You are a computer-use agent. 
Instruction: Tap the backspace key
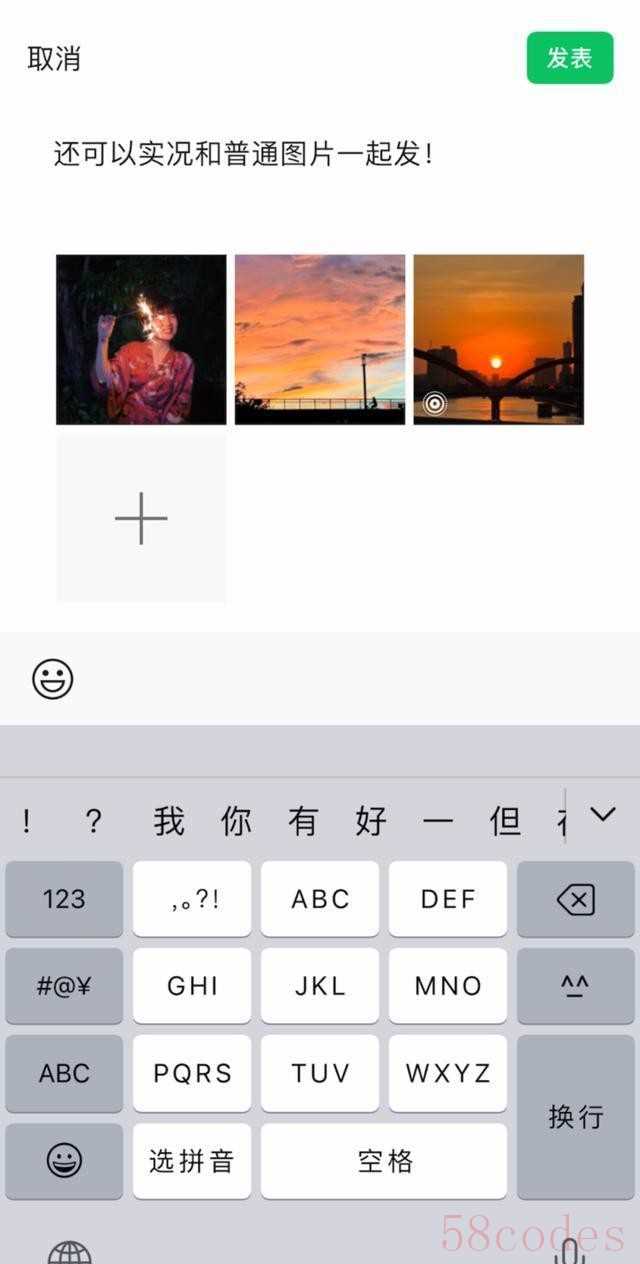[576, 900]
